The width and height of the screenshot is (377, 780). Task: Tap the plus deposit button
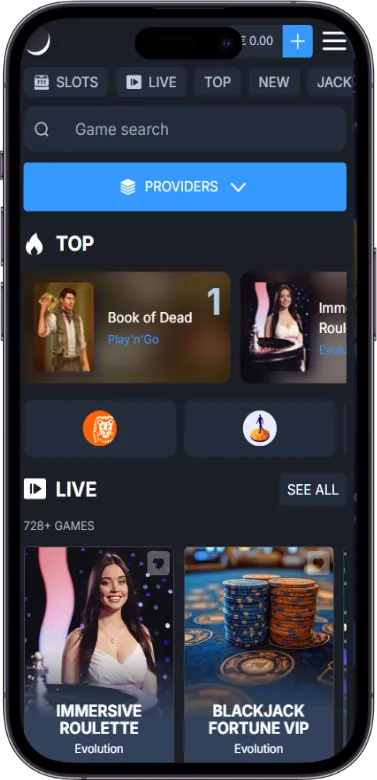297,41
